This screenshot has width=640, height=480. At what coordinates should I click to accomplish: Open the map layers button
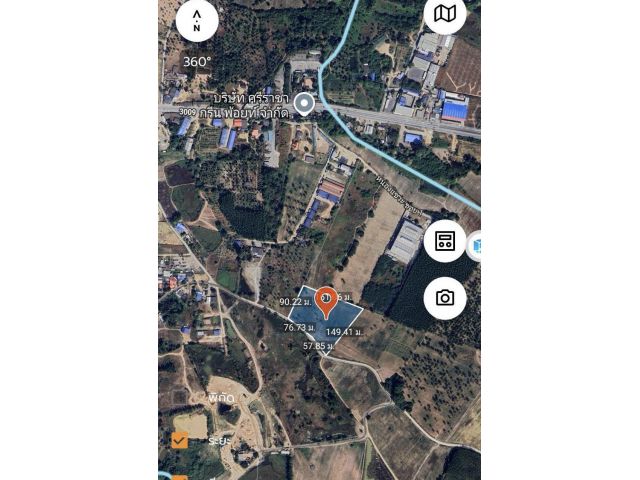445,13
